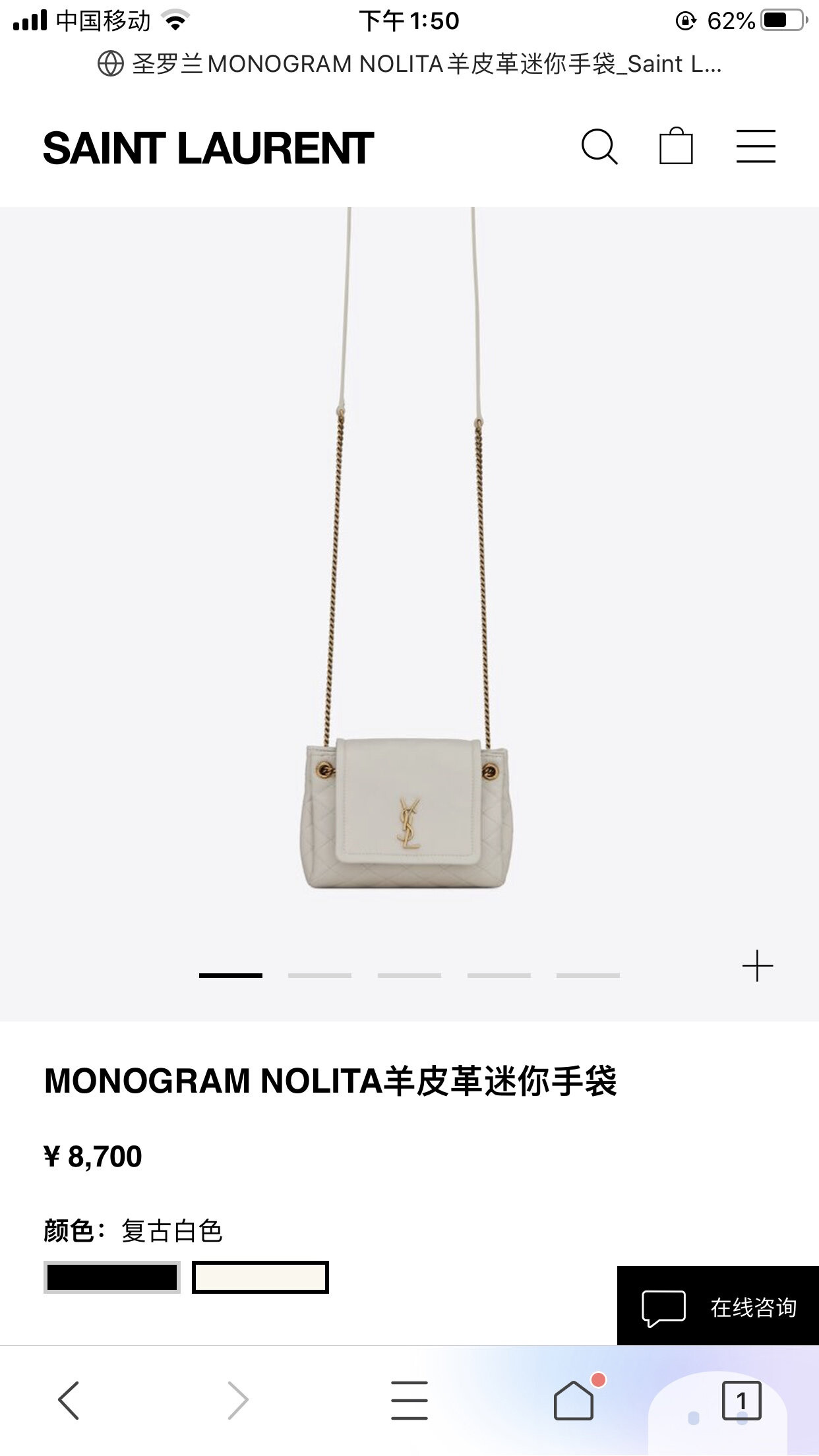The image size is (819, 1456).
Task: Select the vintage white color swatch
Action: [260, 1277]
